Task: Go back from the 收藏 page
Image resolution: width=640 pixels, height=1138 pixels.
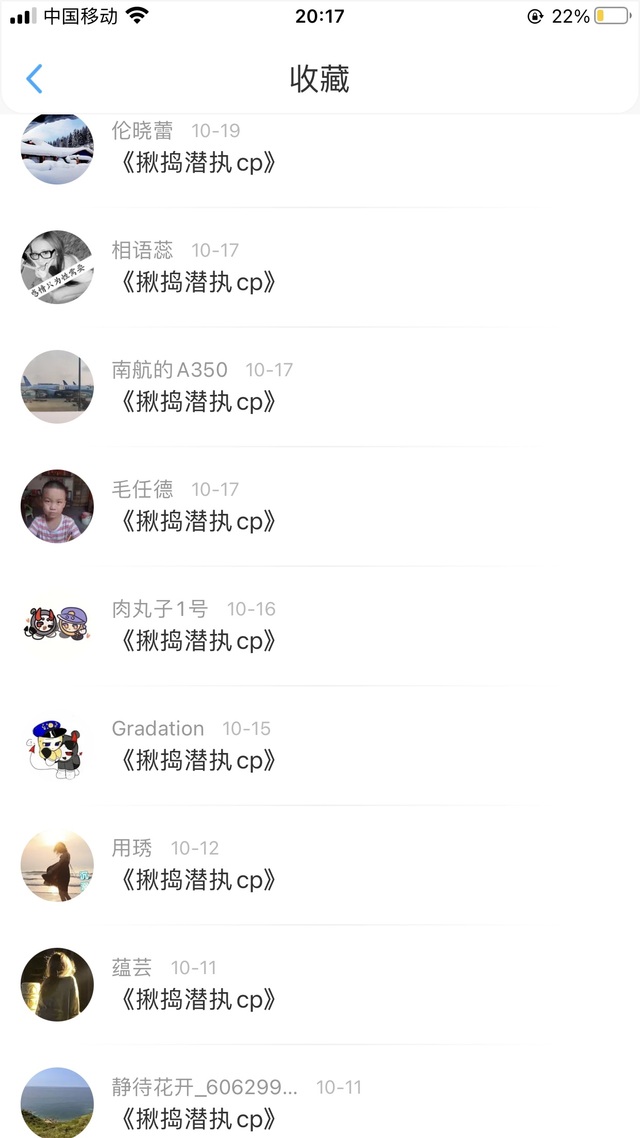Action: pos(35,79)
